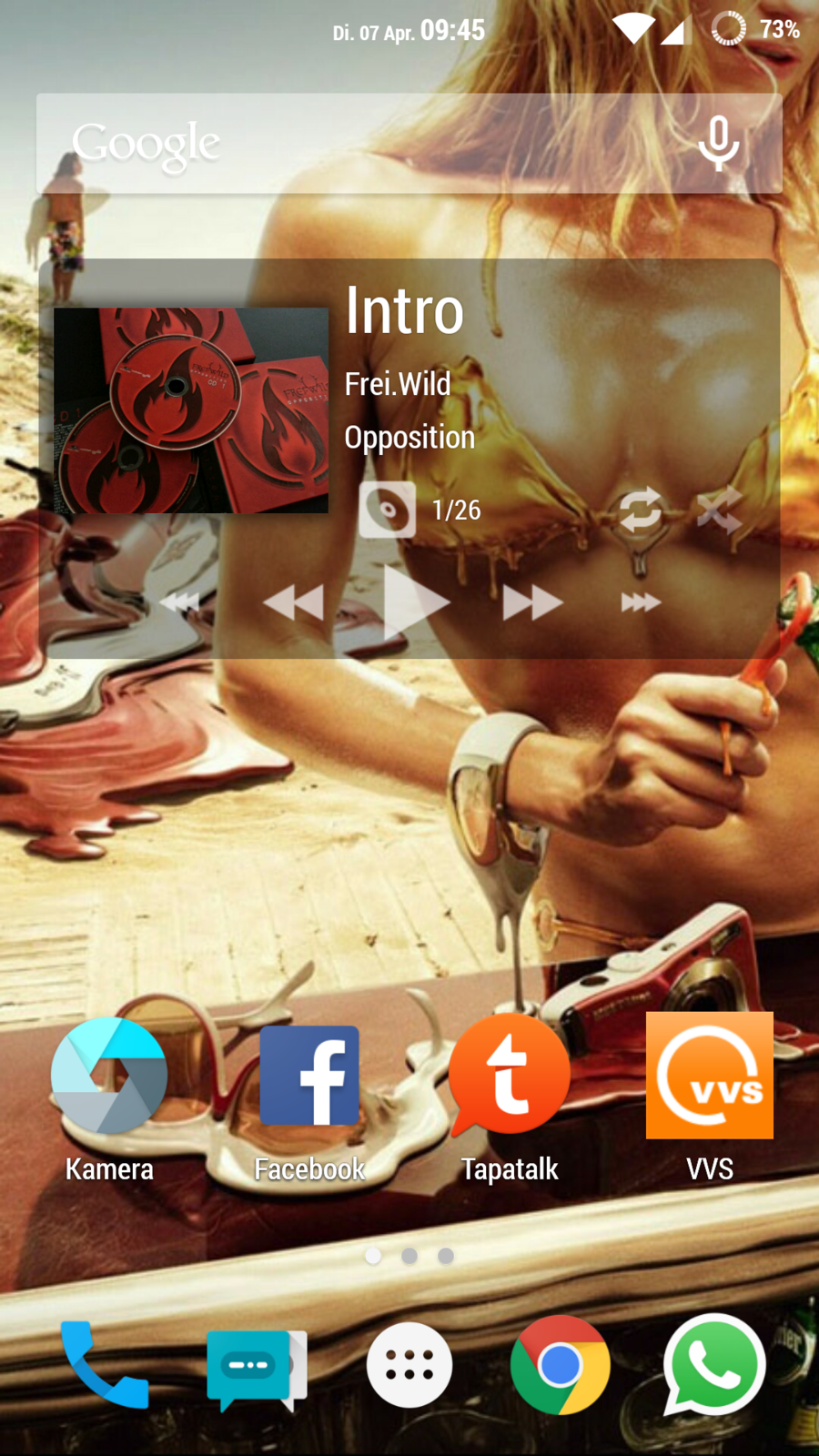
Task: Open the track list disc icon
Action: coord(388,510)
